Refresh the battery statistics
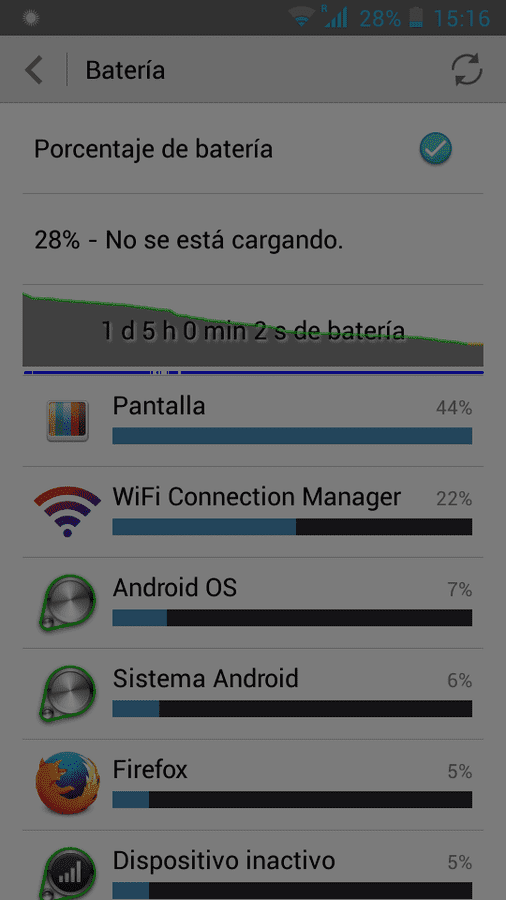Screen dimensions: 506x900 [x=467, y=70]
